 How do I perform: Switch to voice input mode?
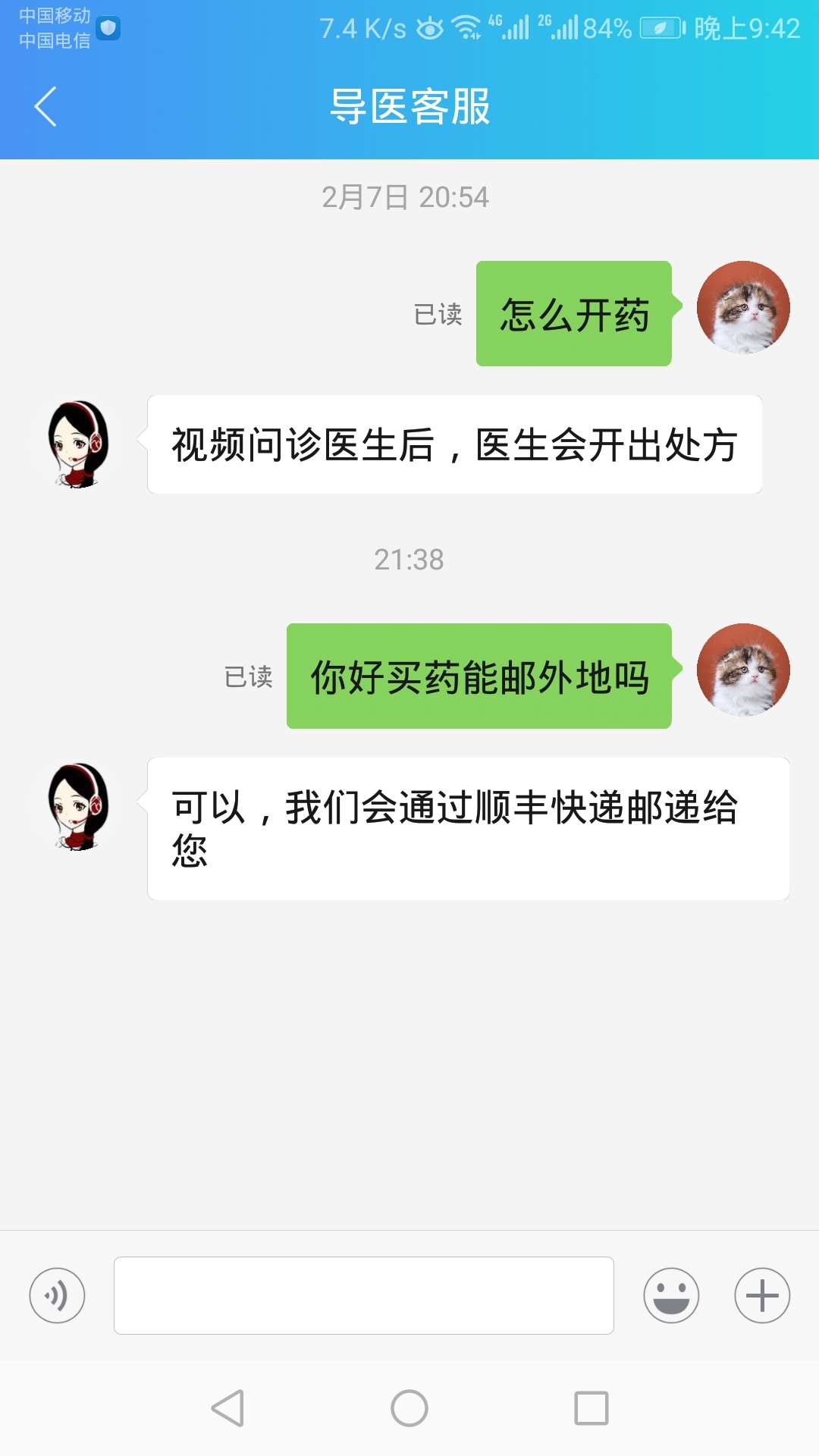click(57, 1295)
